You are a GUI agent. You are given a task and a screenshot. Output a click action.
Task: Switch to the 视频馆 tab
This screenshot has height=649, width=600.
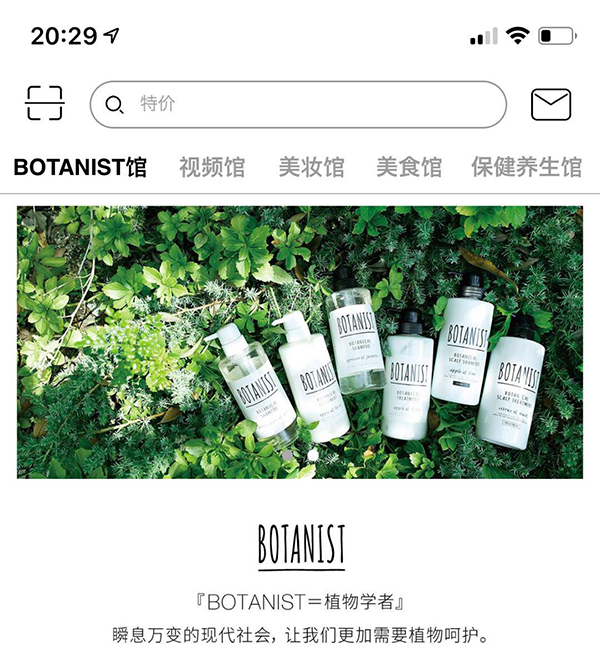[x=212, y=167]
